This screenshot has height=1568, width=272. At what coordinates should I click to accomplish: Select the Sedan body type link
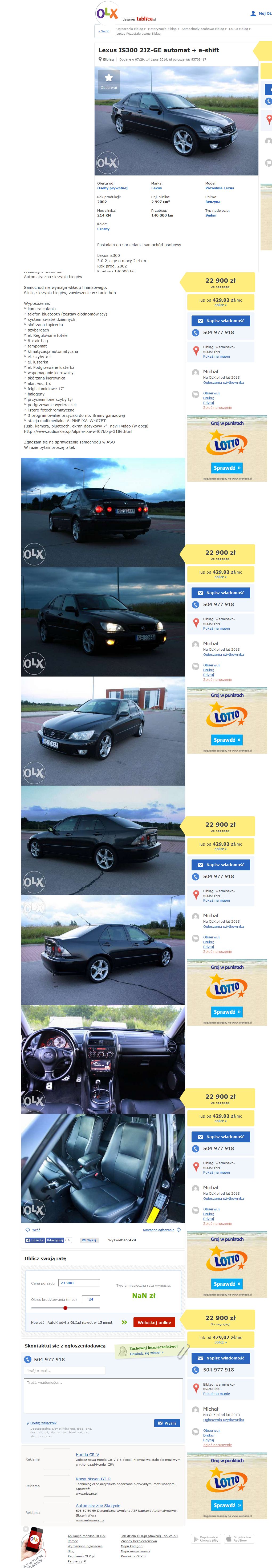(x=210, y=215)
